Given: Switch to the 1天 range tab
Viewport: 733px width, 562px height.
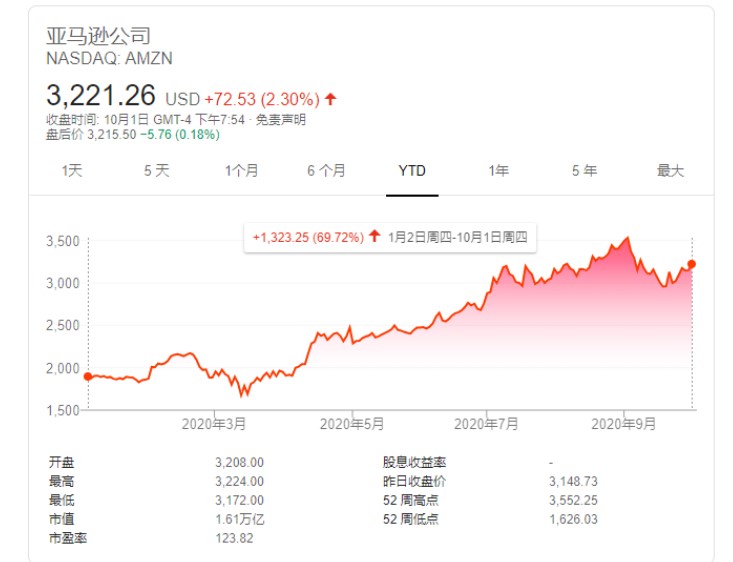Looking at the screenshot, I should pyautogui.click(x=72, y=171).
